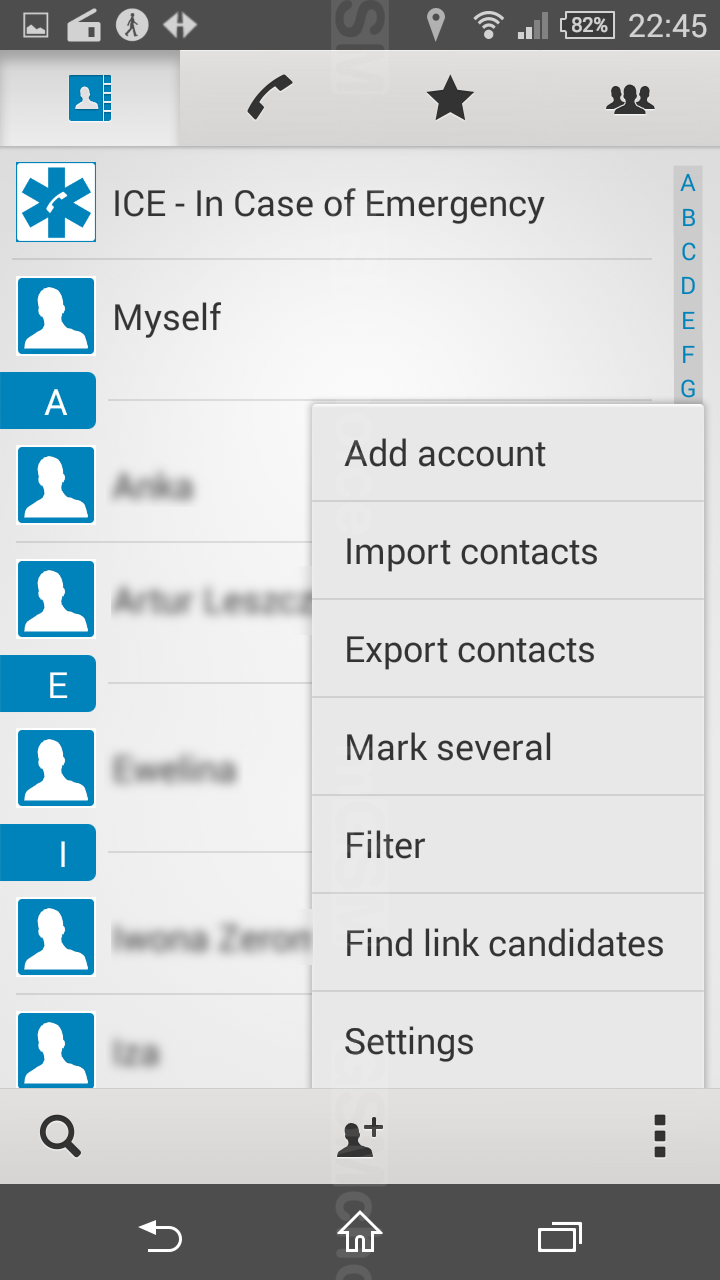Tap Find link candidates
Viewport: 720px width, 1280px height.
[x=508, y=943]
